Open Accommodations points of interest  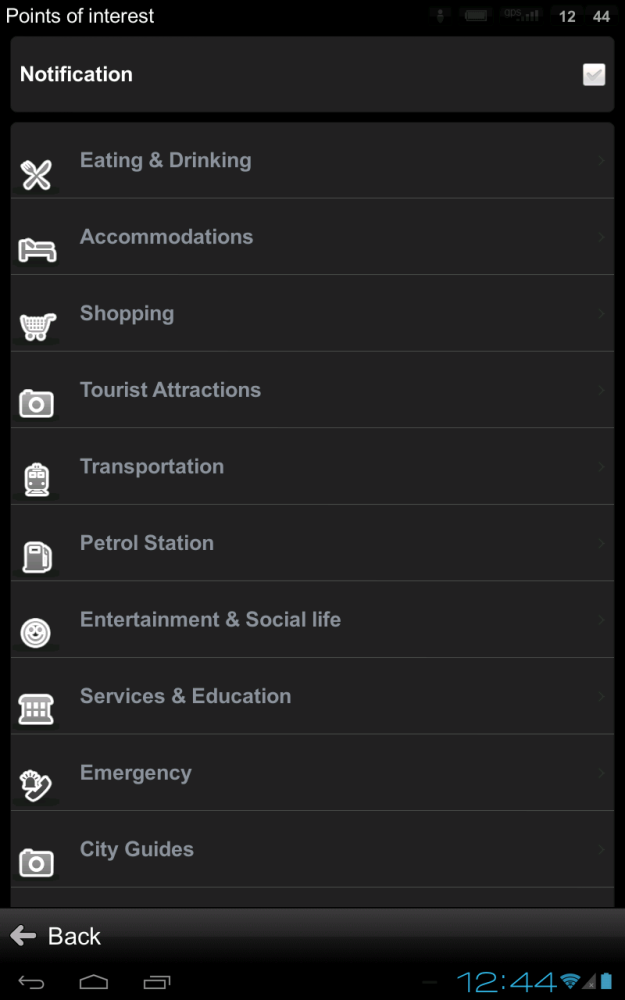pos(312,238)
